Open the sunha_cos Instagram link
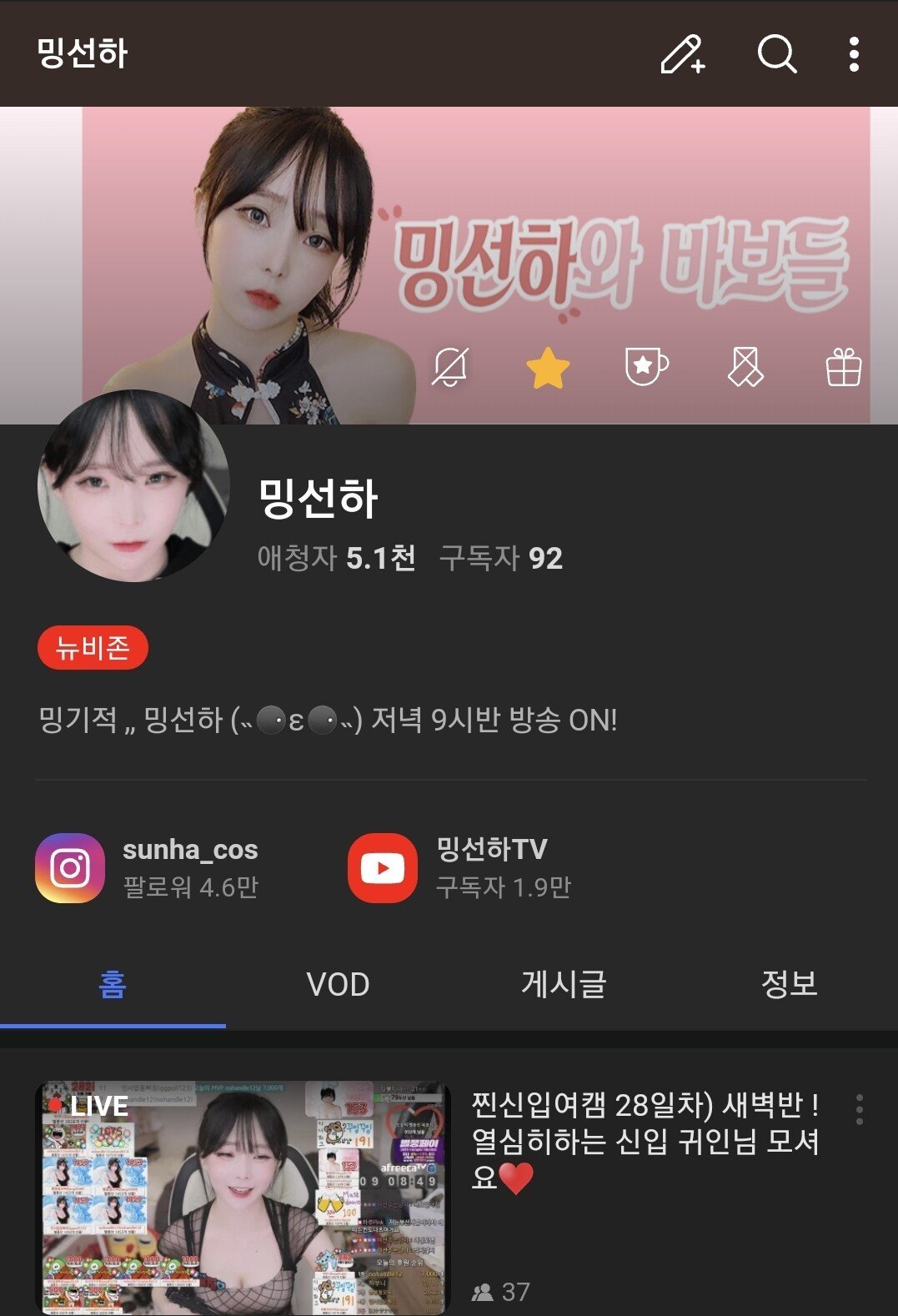 (x=148, y=868)
